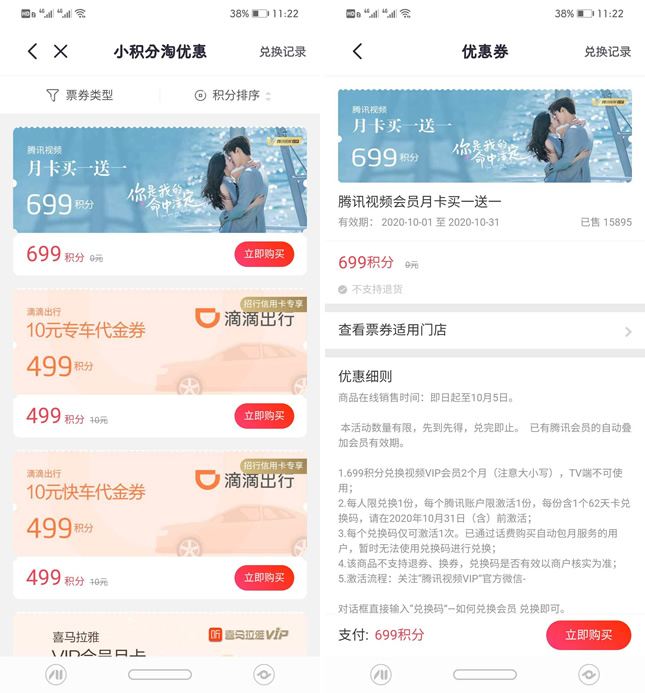Buy the 10元专车代金券 with 立即购买
The height and width of the screenshot is (693, 645).
[264, 415]
